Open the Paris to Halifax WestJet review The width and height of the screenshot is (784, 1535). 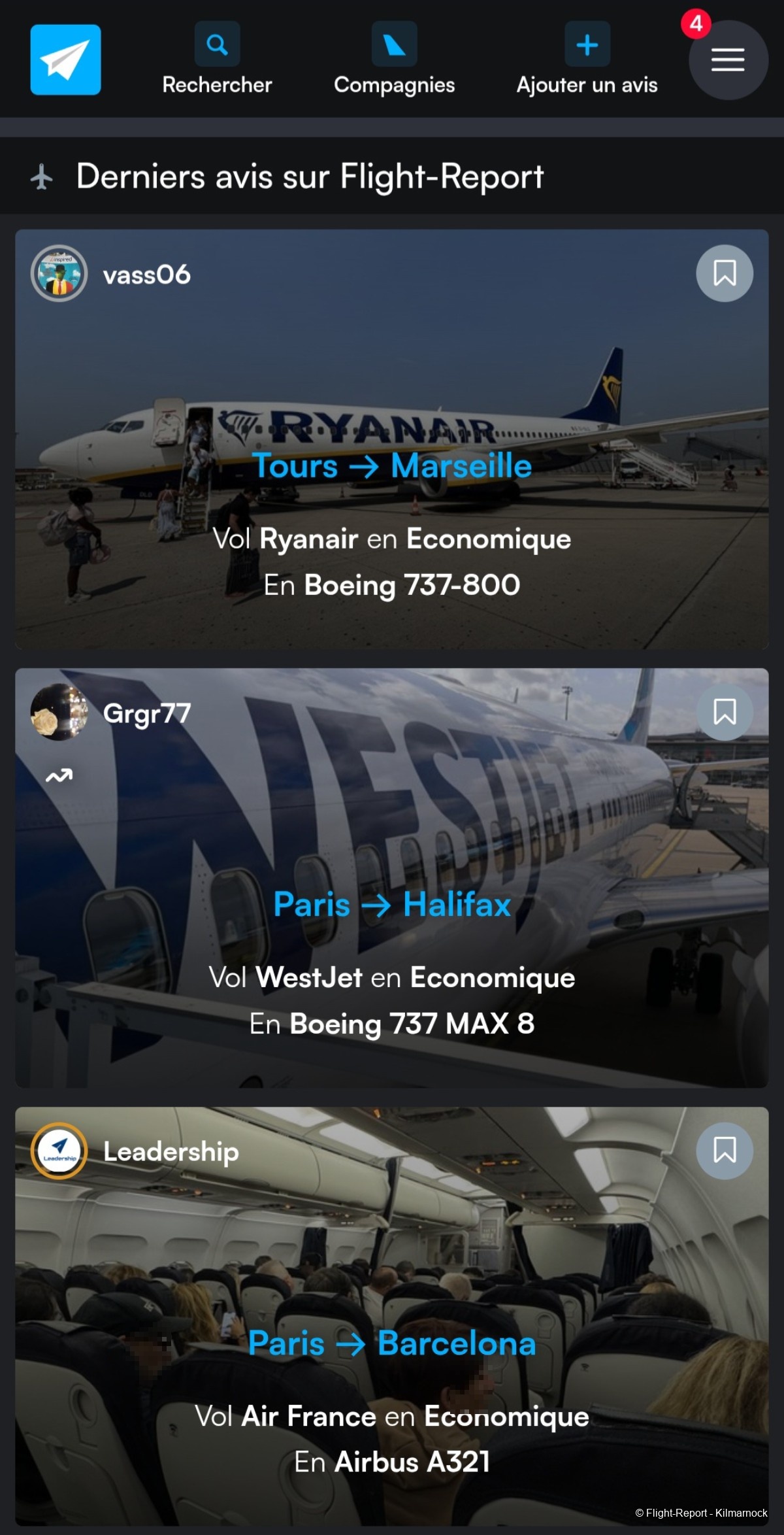(x=392, y=905)
